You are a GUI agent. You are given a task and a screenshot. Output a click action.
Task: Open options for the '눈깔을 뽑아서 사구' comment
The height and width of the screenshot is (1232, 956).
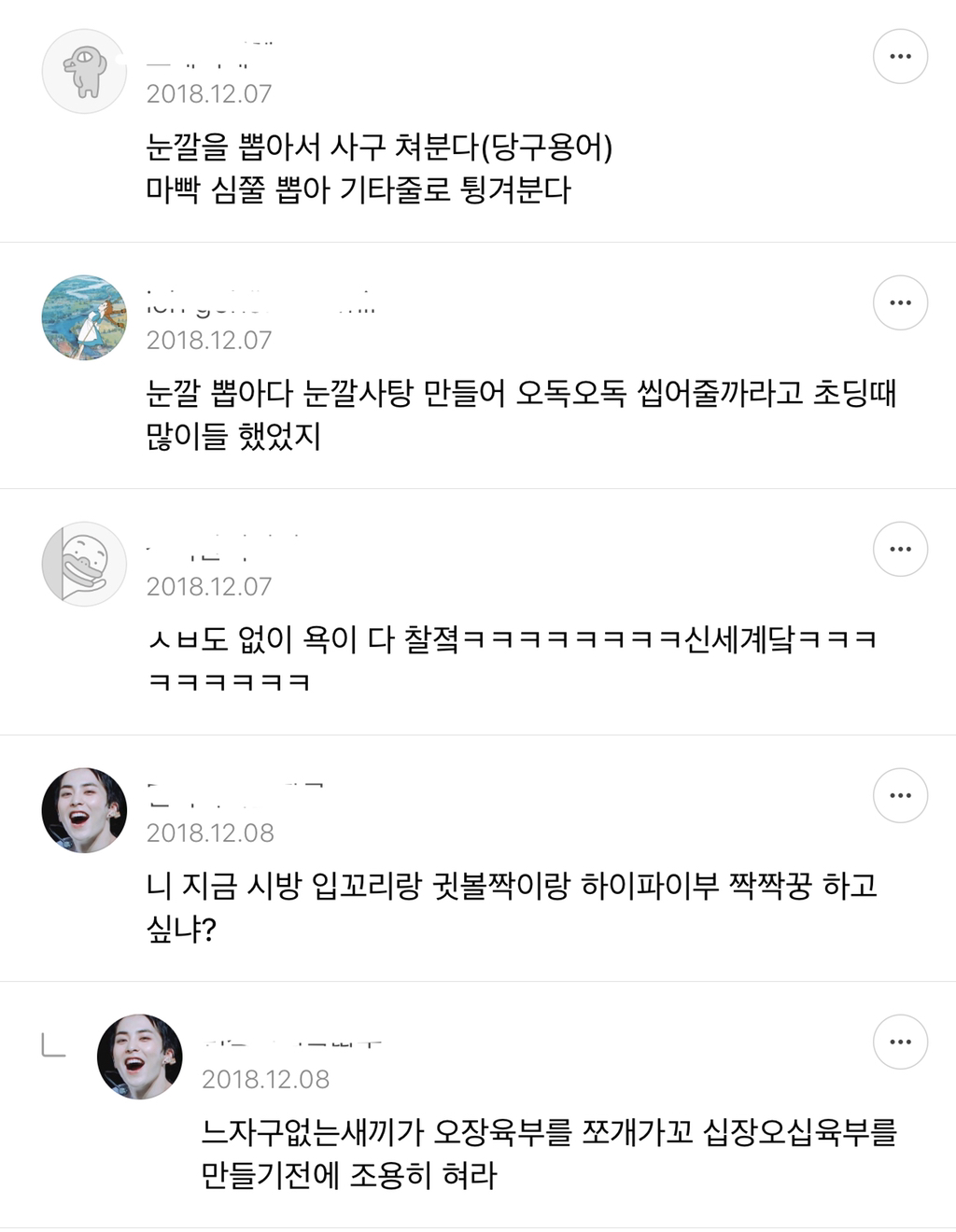900,57
